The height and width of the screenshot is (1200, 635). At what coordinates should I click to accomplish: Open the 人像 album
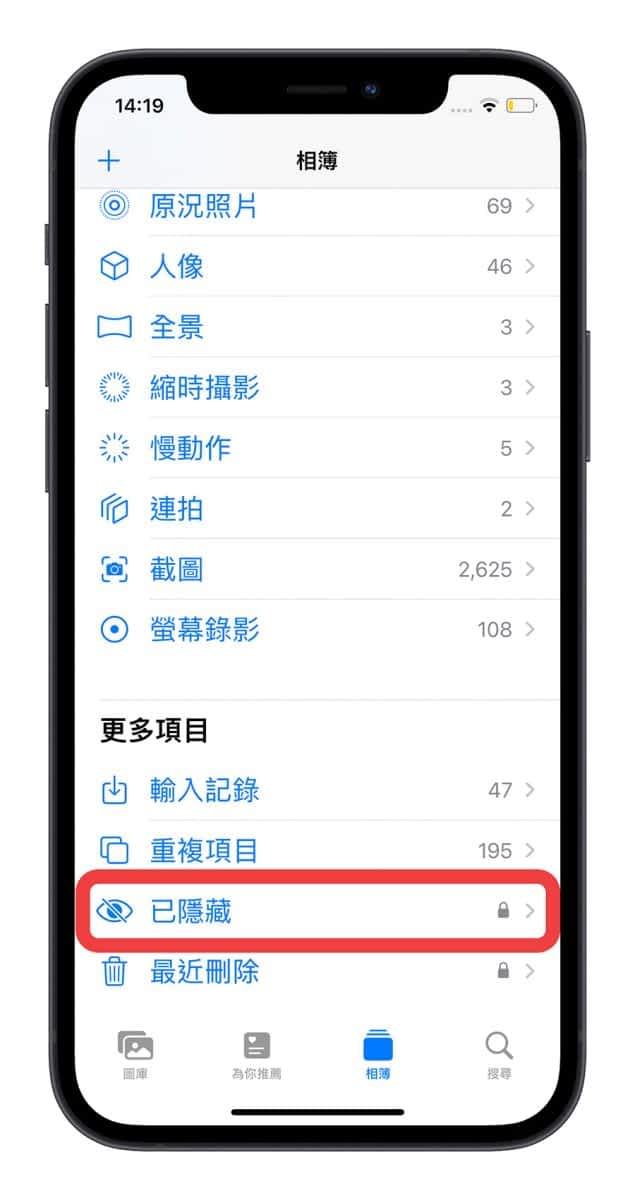[318, 267]
